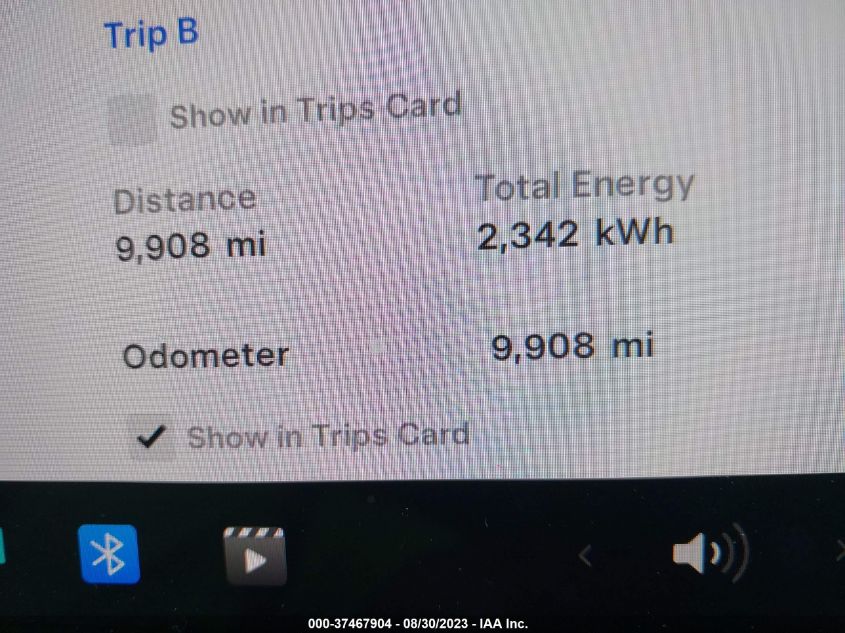Launch the Theater video app

click(255, 556)
